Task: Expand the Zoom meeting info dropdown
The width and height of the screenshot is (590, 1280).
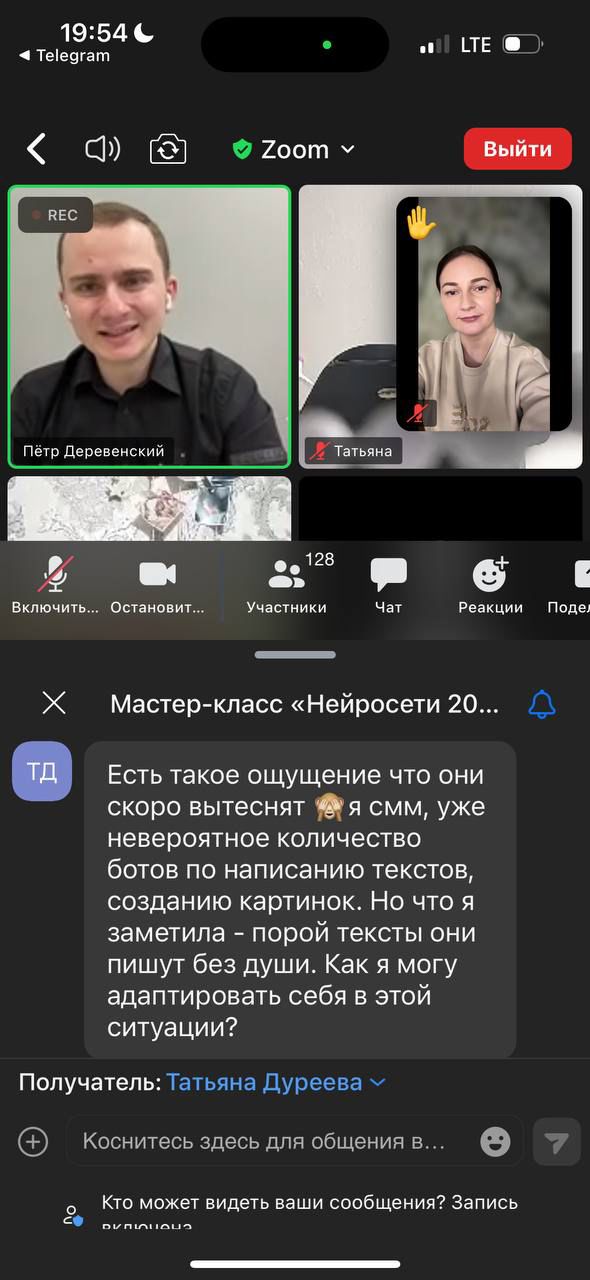Action: 293,149
